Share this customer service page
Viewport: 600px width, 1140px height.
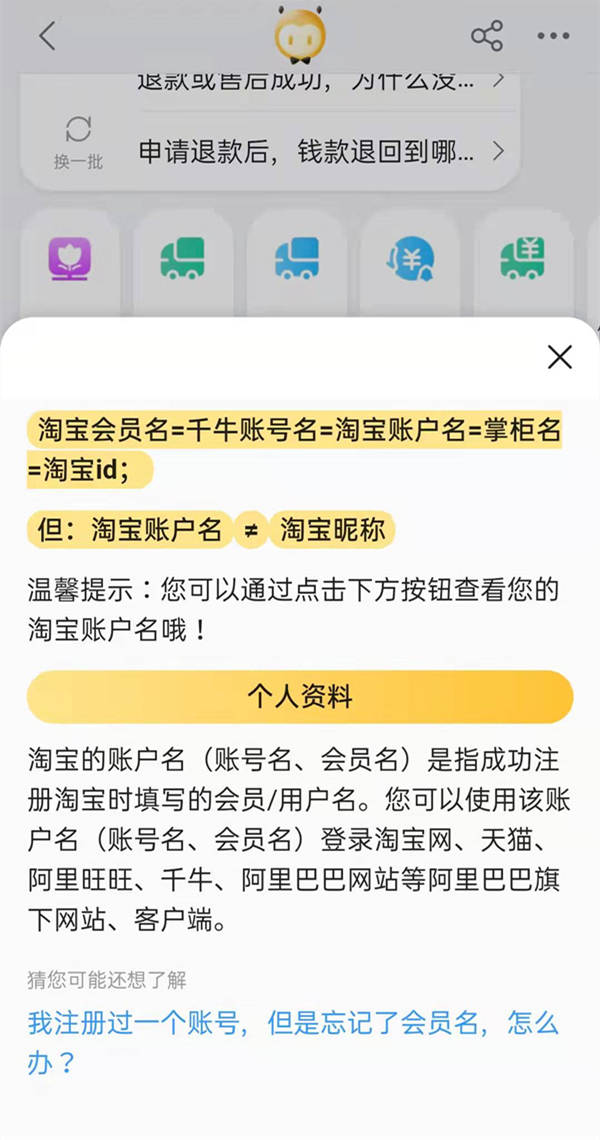[487, 37]
